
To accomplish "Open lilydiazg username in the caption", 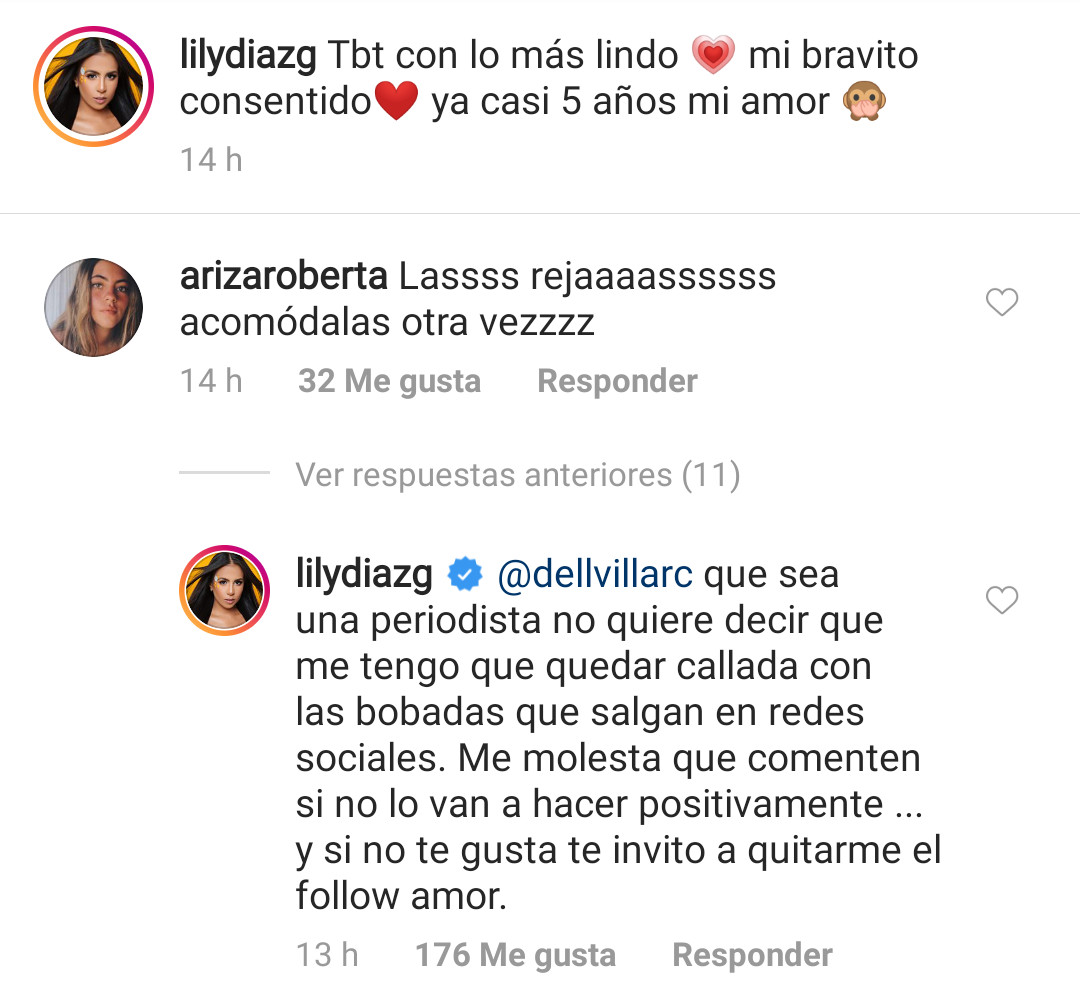I will point(249,56).
